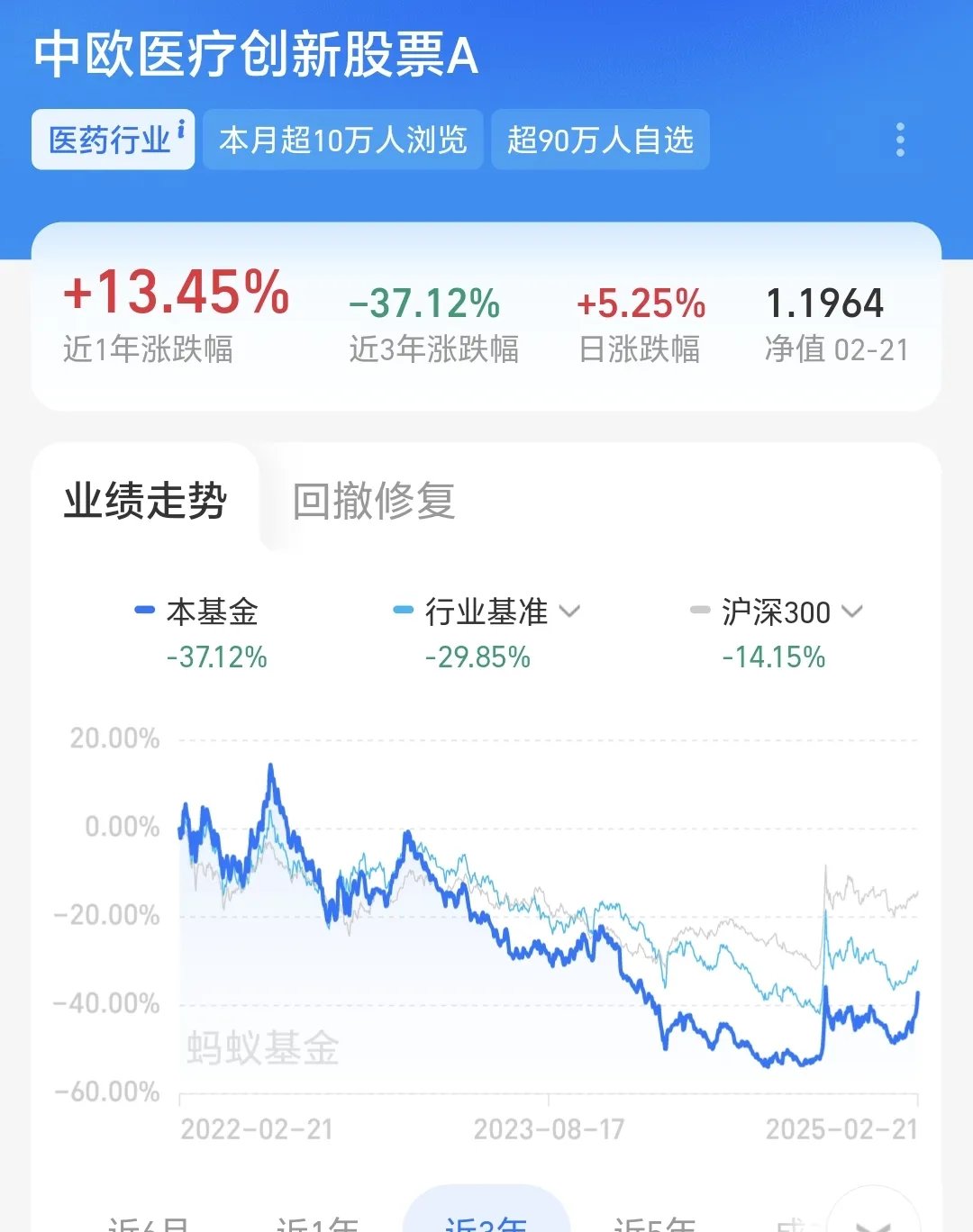
Task: Select the 近1年 time range
Action: pos(315,1225)
